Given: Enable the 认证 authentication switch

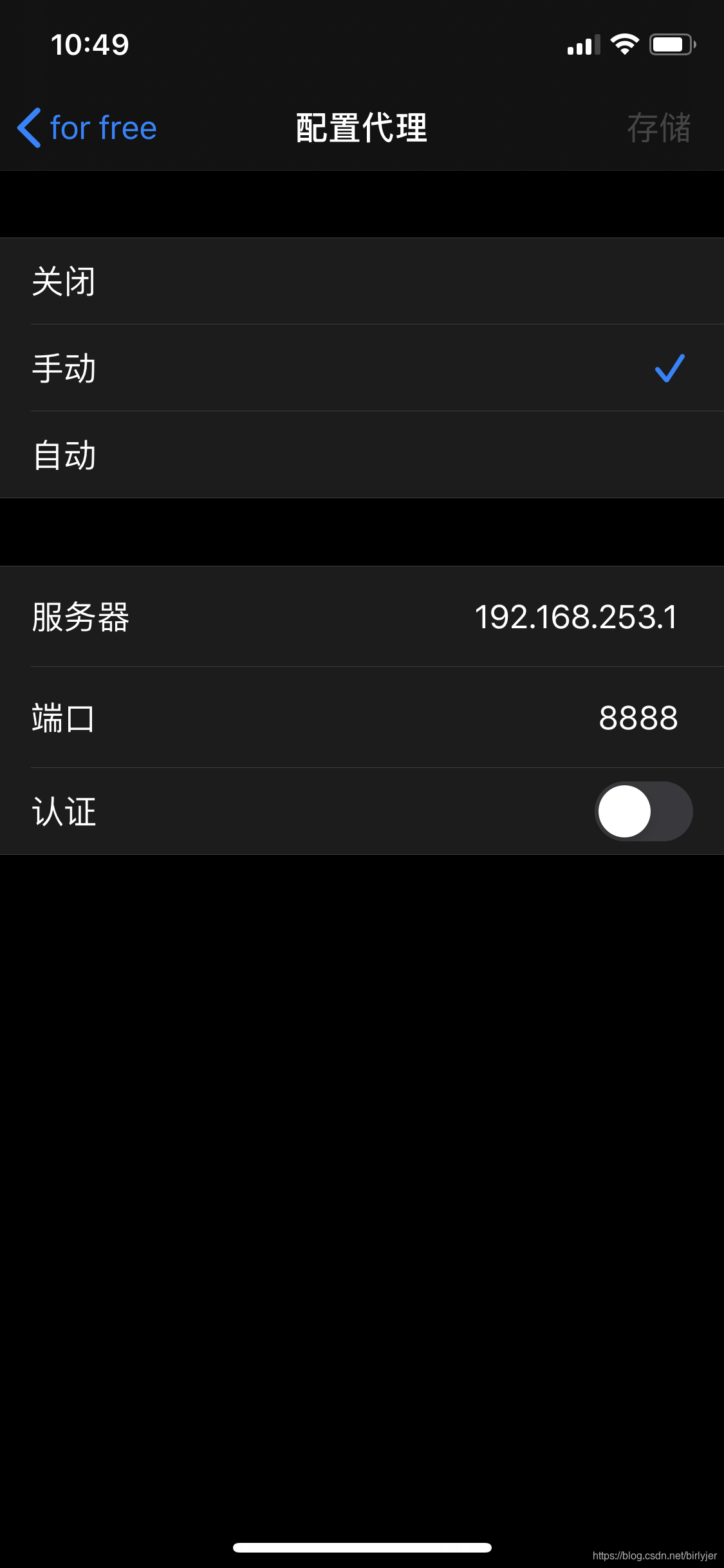Looking at the screenshot, I should 644,811.
